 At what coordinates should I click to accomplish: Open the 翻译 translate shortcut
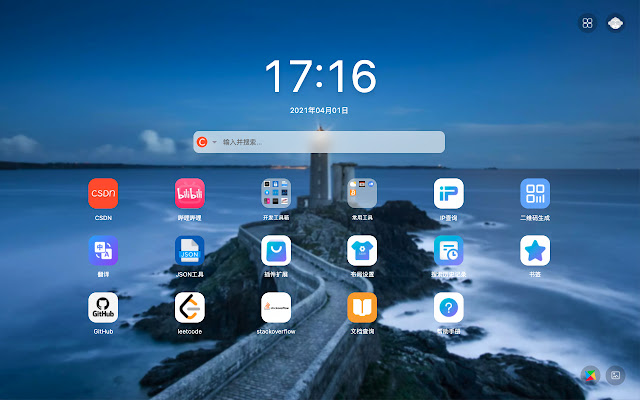(103, 250)
